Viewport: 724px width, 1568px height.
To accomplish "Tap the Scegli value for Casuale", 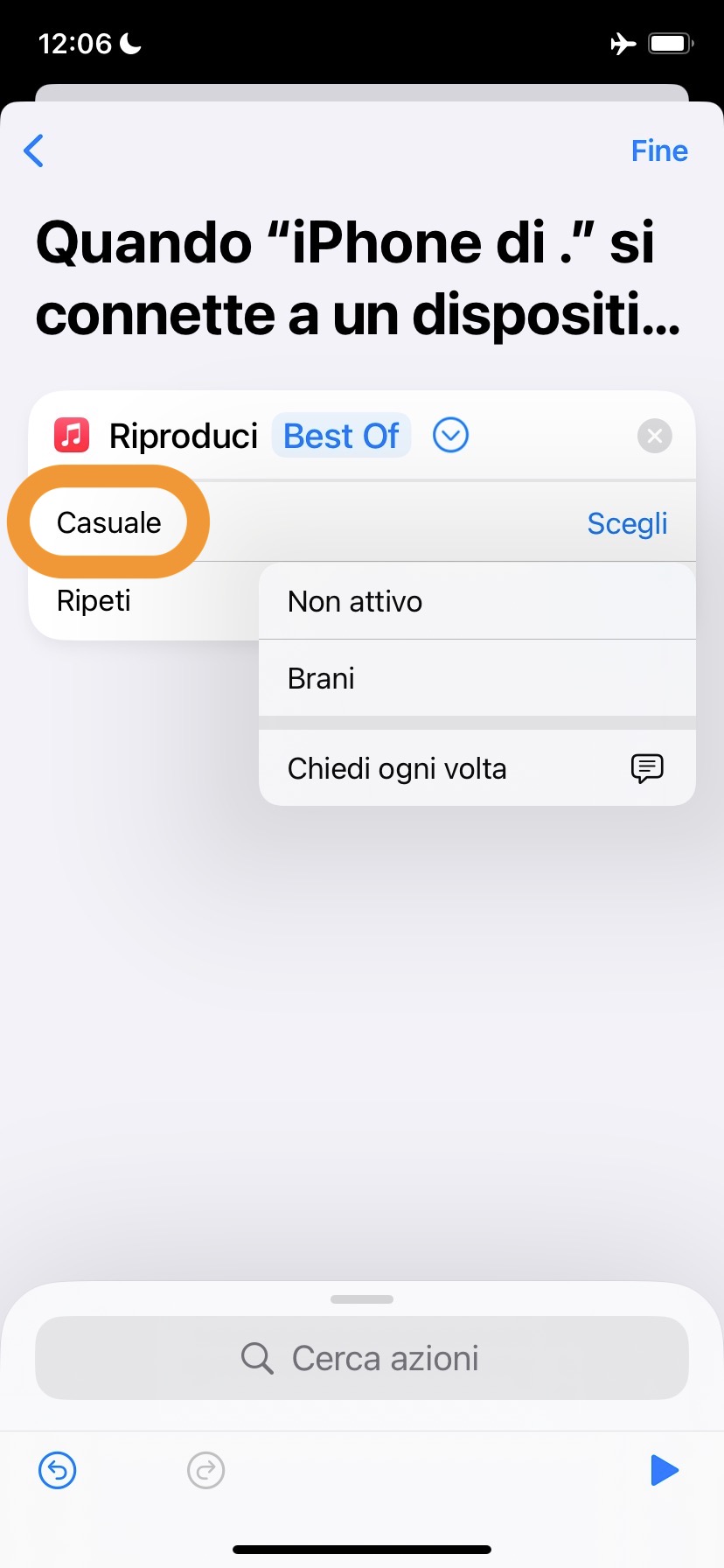I will (627, 523).
